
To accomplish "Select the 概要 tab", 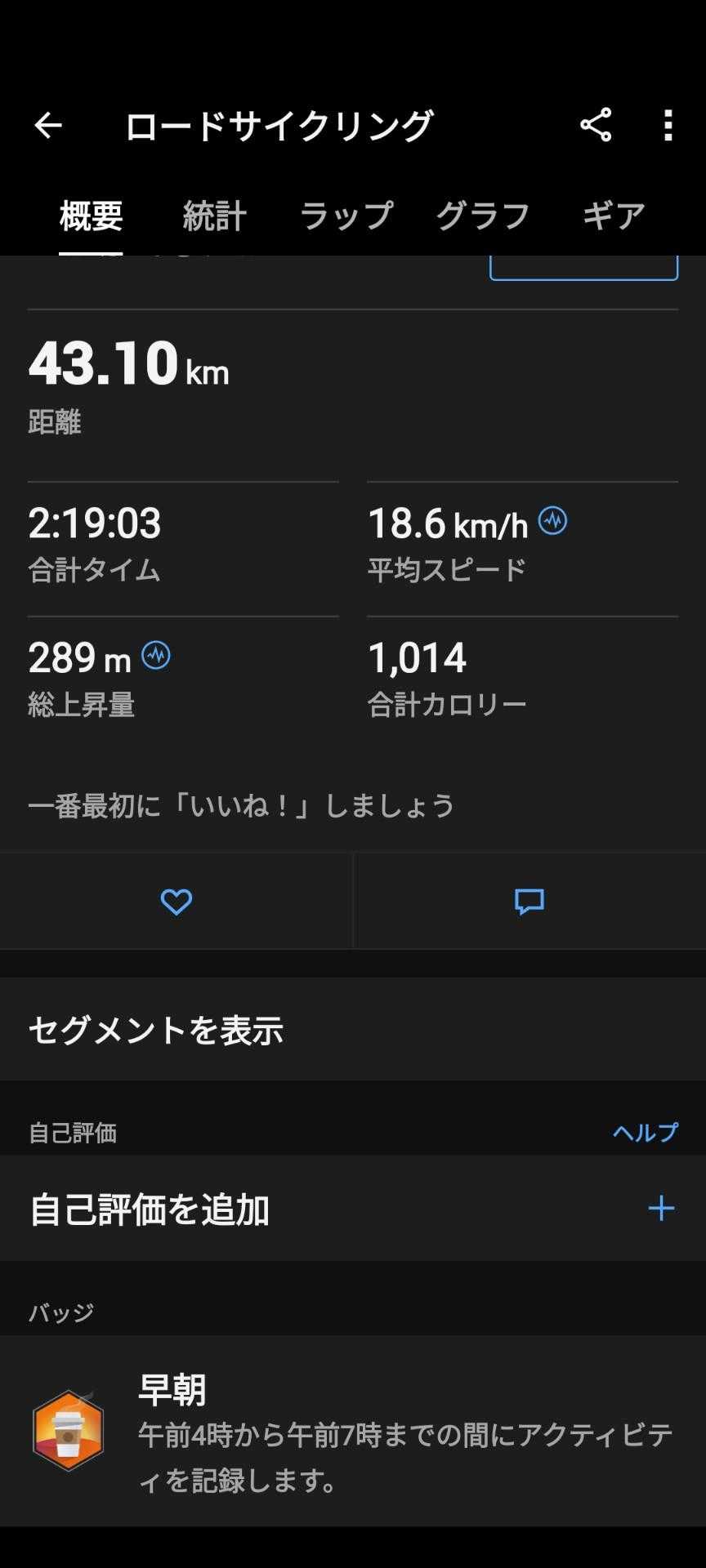I will 91,216.
